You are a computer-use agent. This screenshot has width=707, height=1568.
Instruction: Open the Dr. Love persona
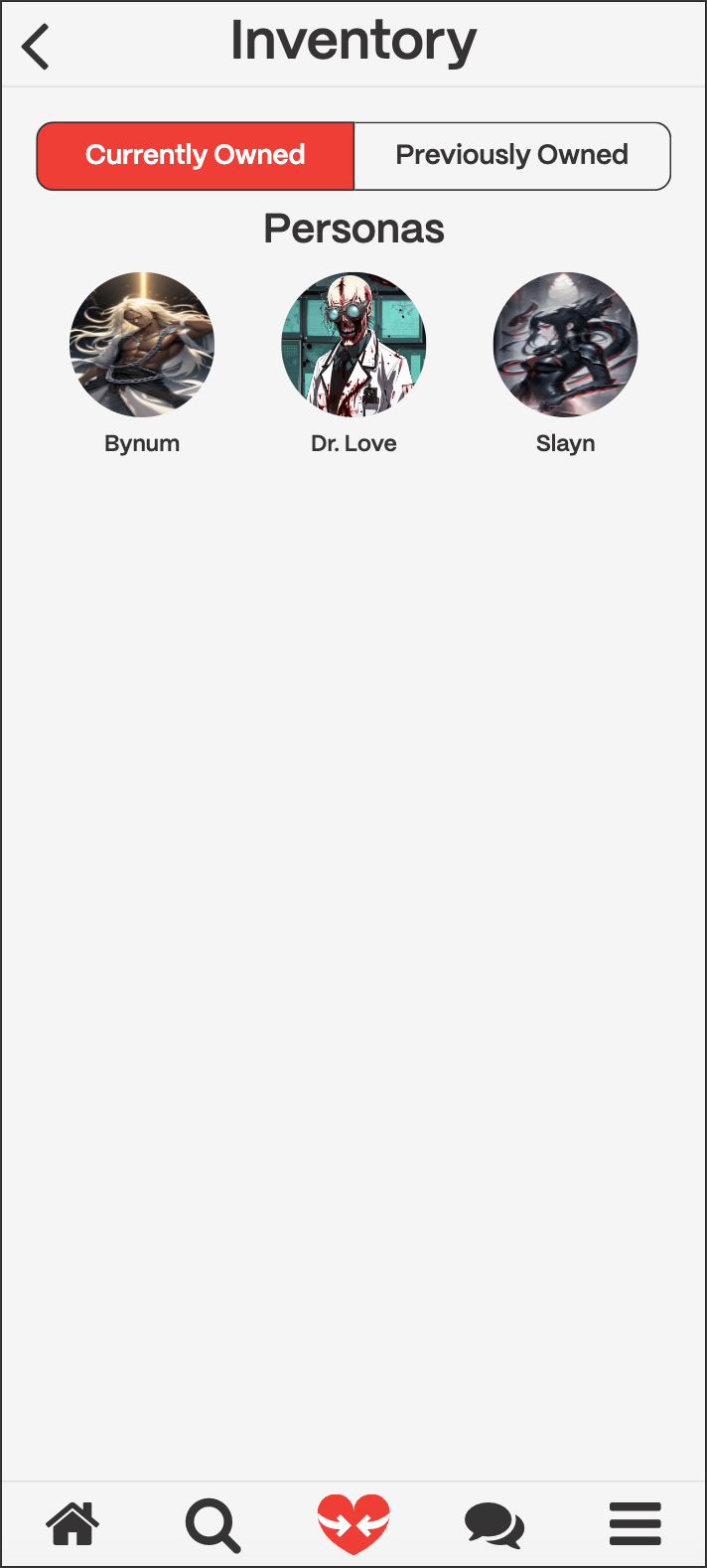tap(353, 344)
